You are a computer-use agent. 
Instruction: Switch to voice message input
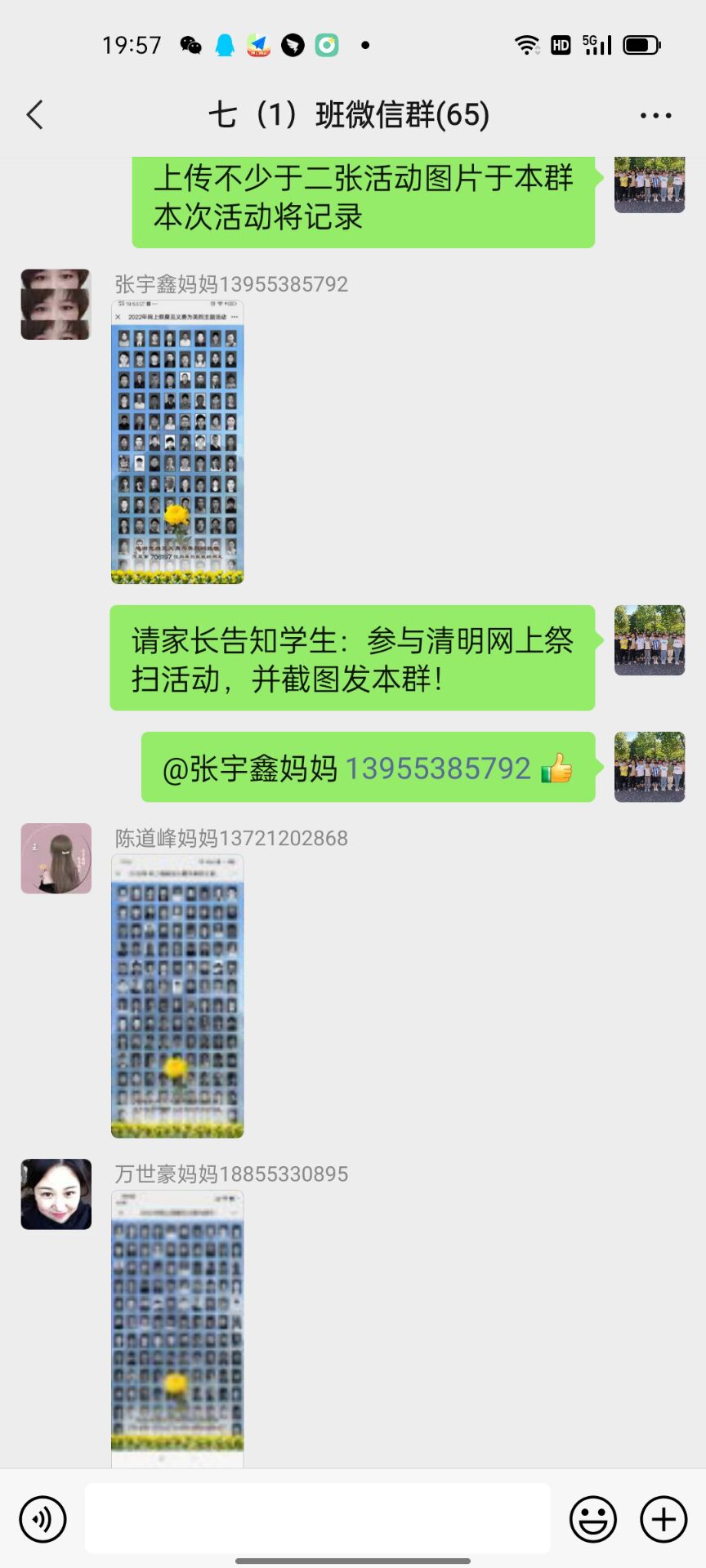(x=42, y=1520)
